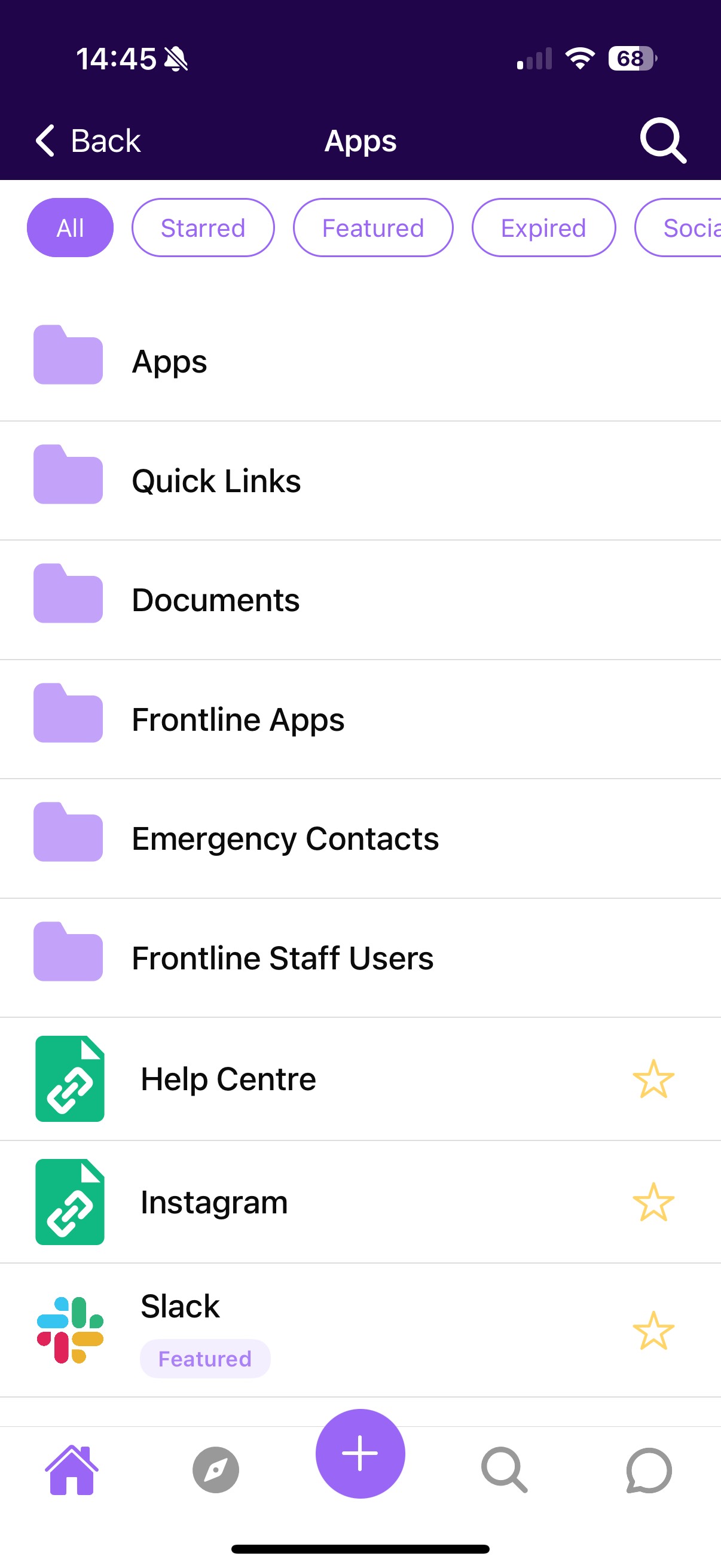Screen dimensions: 721x1568
Task: Open the compass Explore tab
Action: 215,1471
